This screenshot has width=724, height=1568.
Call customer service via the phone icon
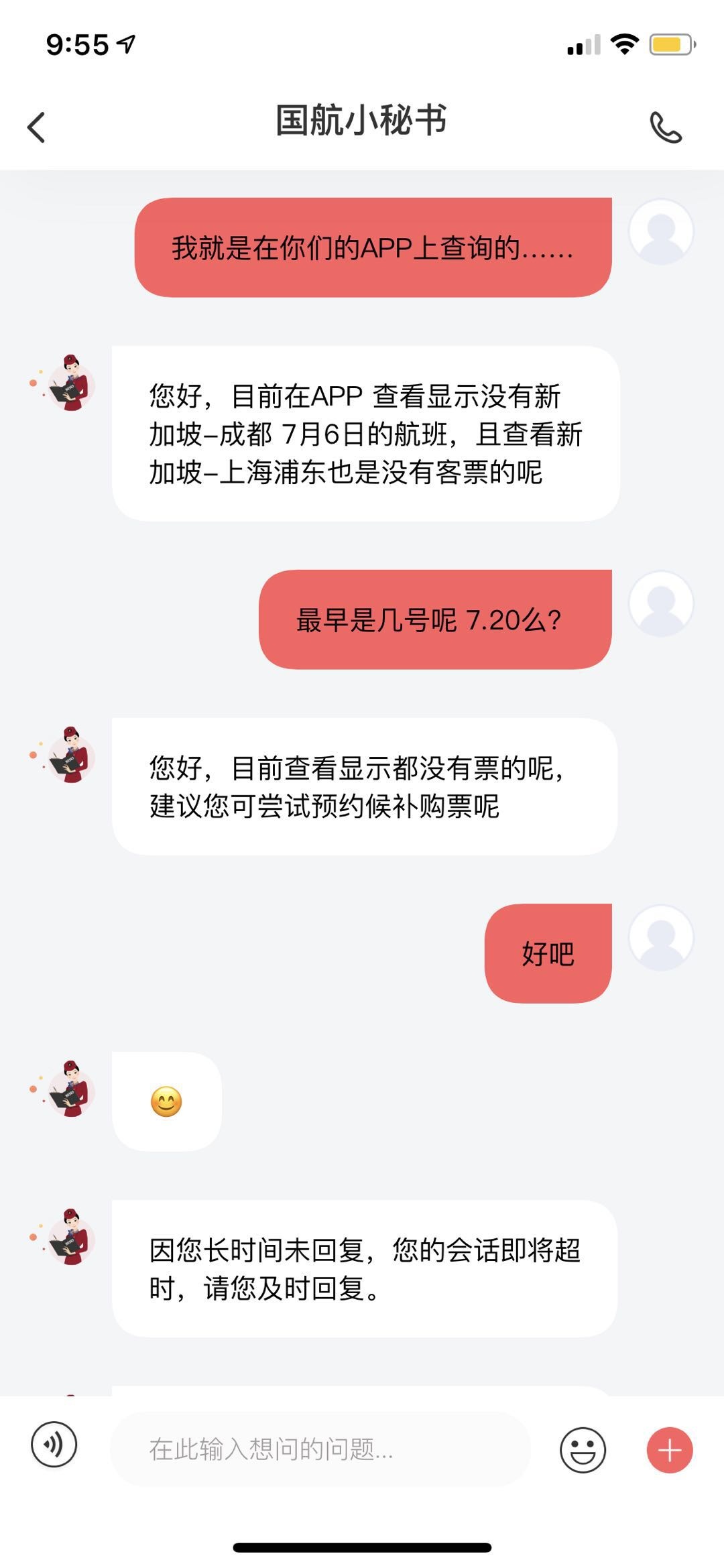tap(665, 127)
